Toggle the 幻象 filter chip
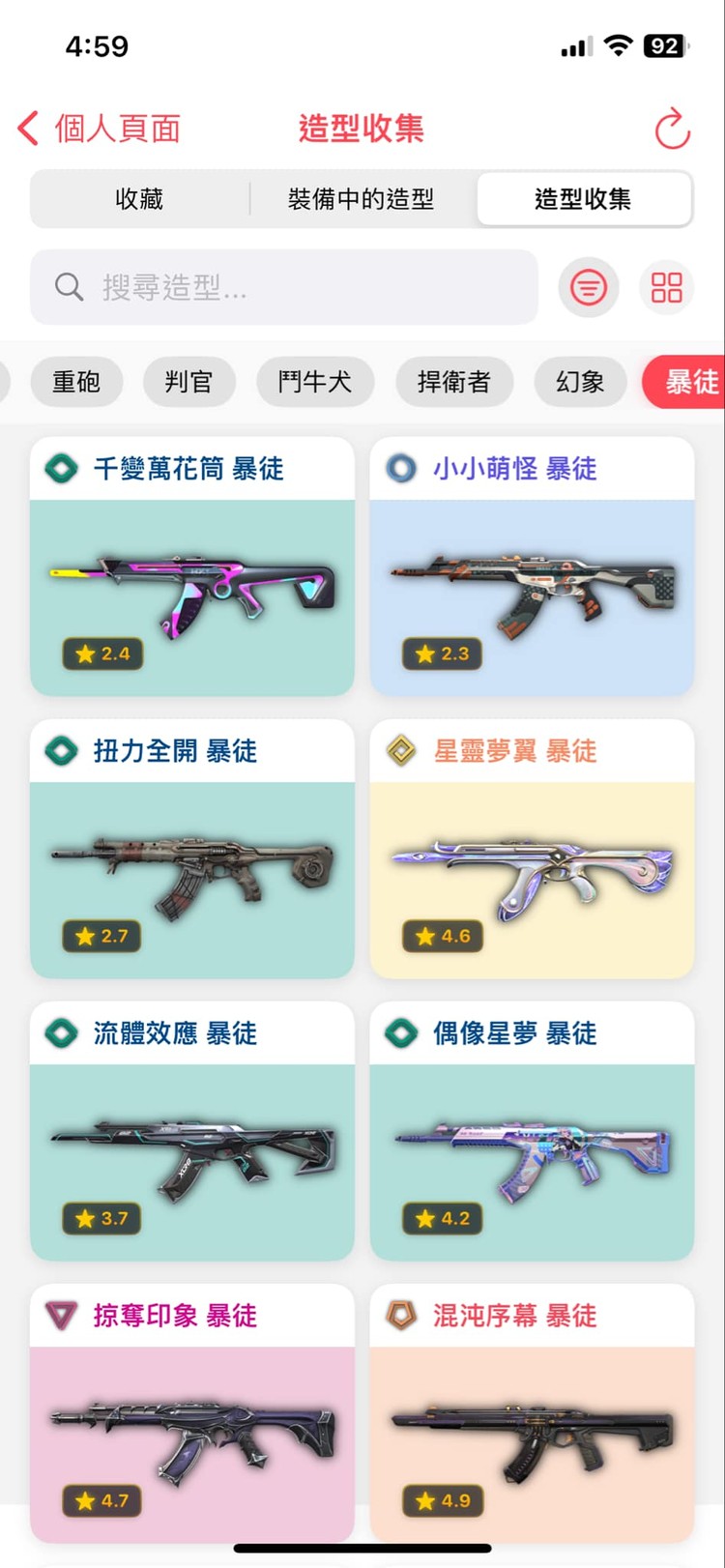 [x=580, y=382]
